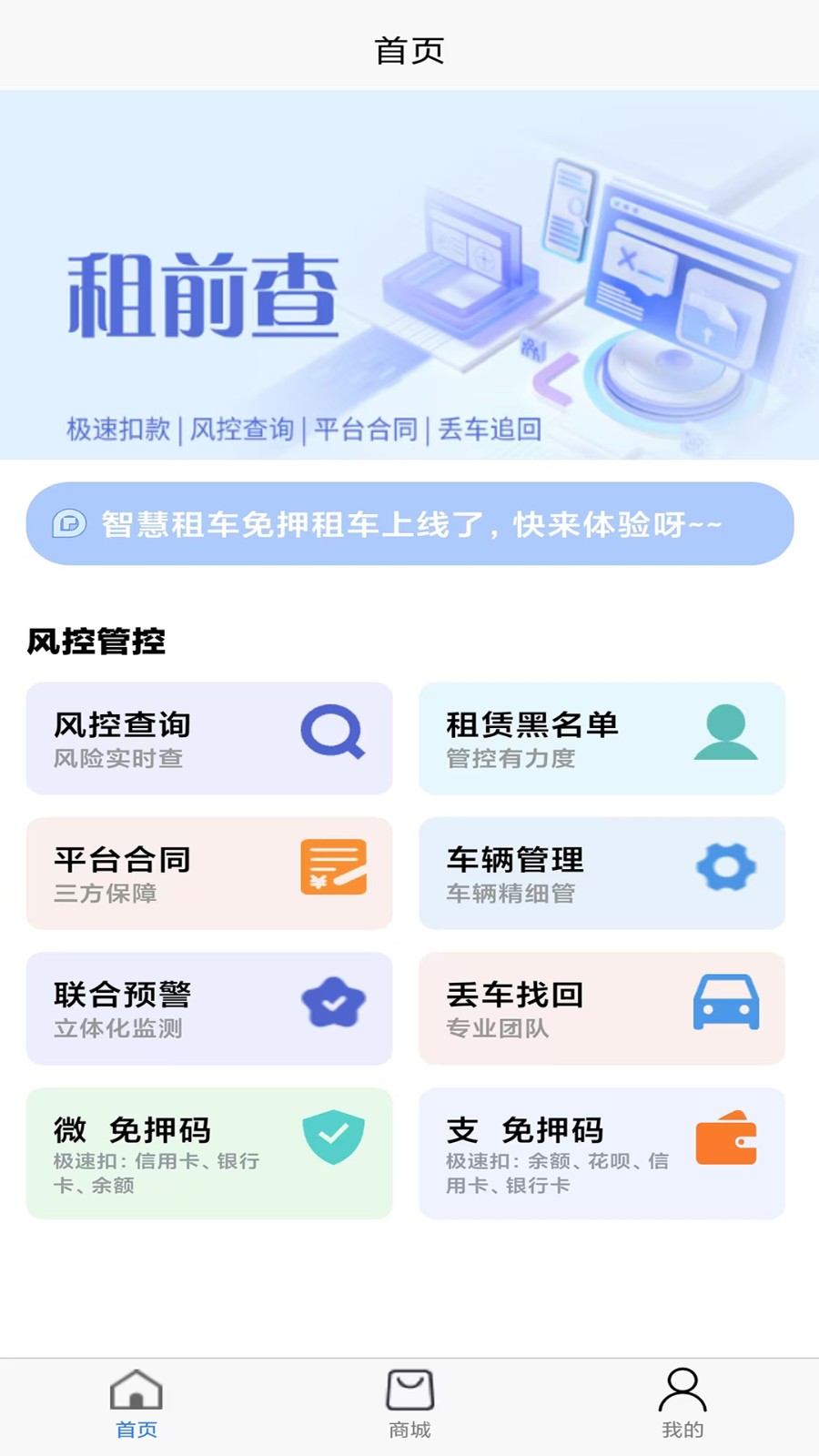Select the 首页 home icon

(136, 1389)
